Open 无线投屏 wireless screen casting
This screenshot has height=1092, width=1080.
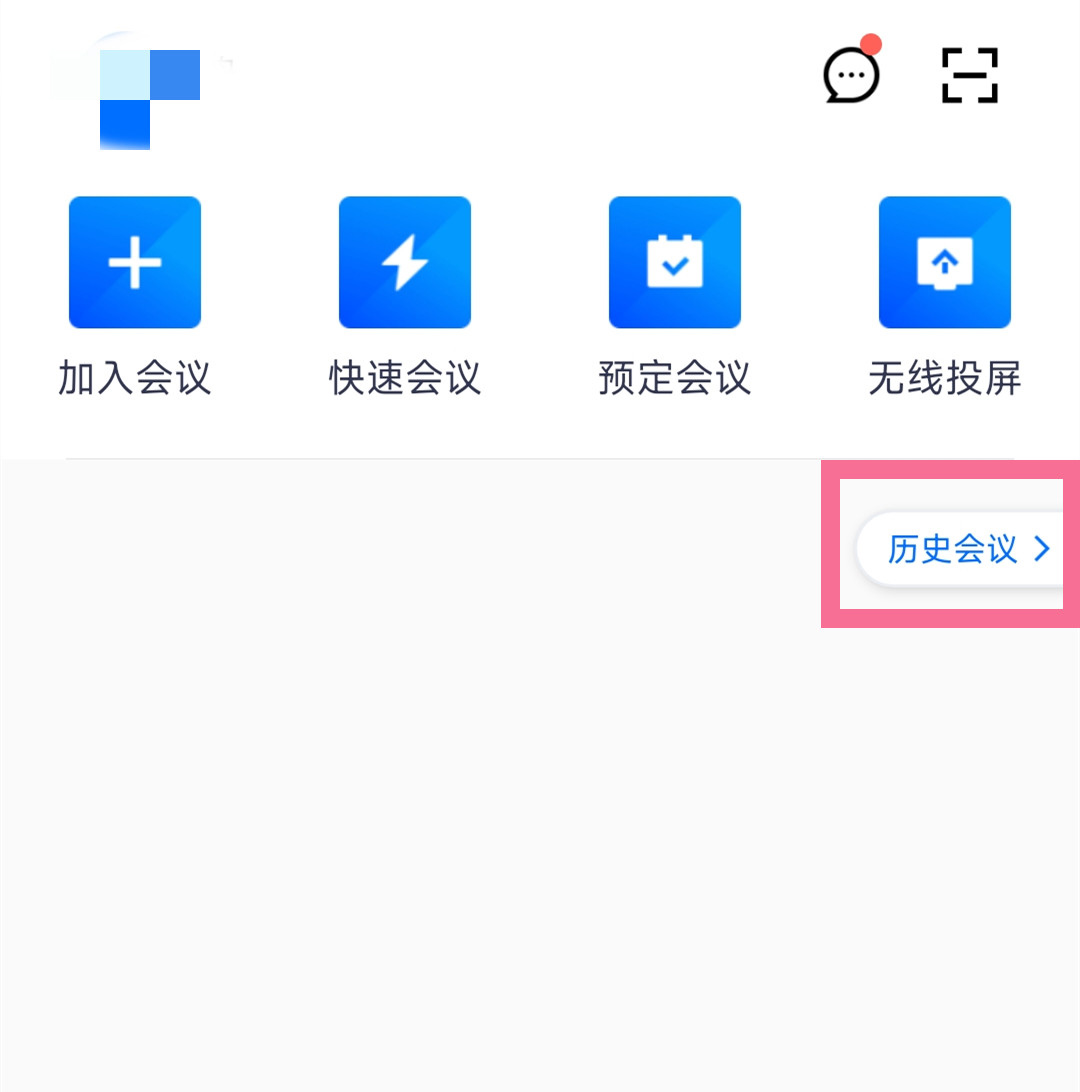click(x=945, y=263)
